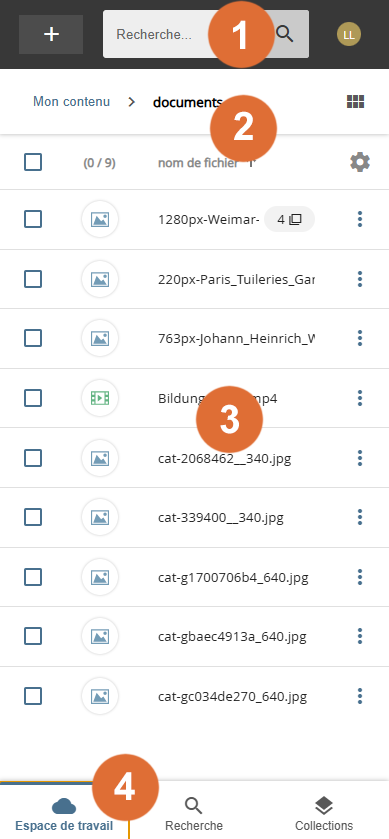
Task: Open the Espace de travail tab
Action: coord(64,812)
